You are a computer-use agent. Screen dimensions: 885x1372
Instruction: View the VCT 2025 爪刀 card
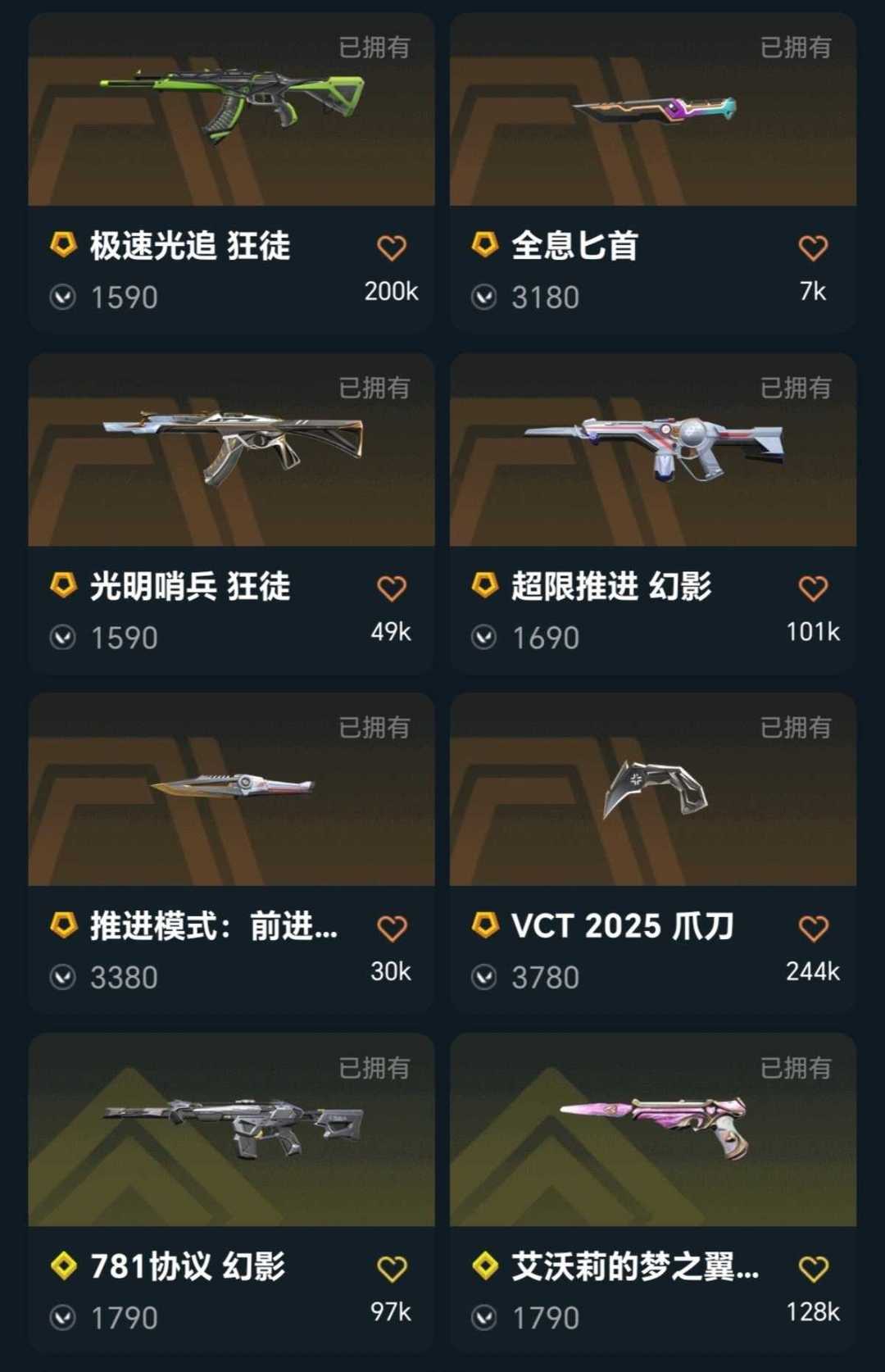tap(653, 853)
